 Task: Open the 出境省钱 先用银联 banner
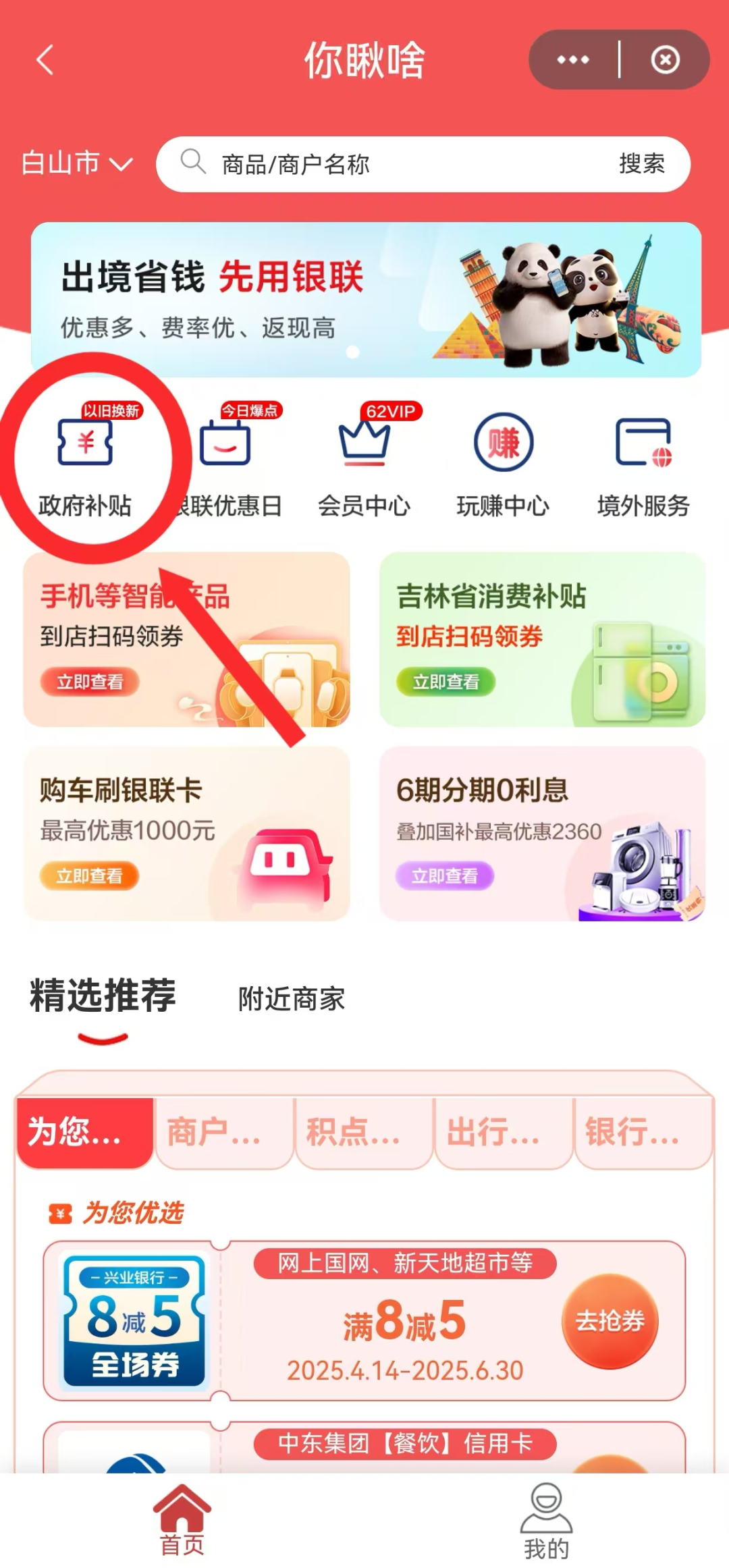(x=366, y=299)
